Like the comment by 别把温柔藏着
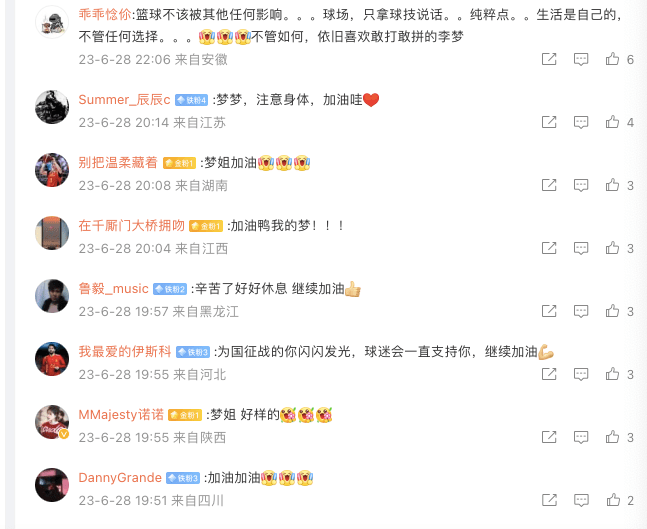Viewport: 647px width, 529px height. pos(612,185)
